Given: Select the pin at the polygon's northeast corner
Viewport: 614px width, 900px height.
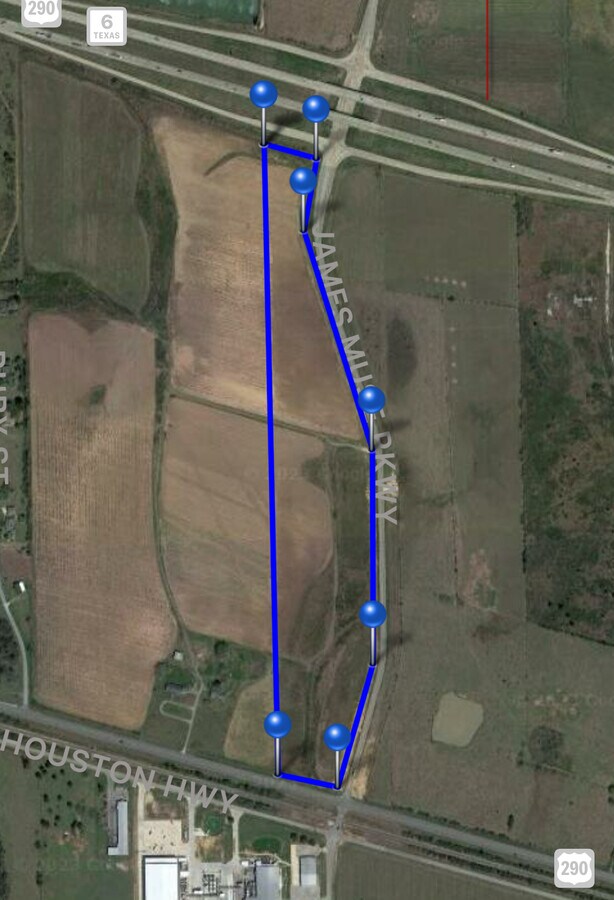Looking at the screenshot, I should [x=316, y=109].
